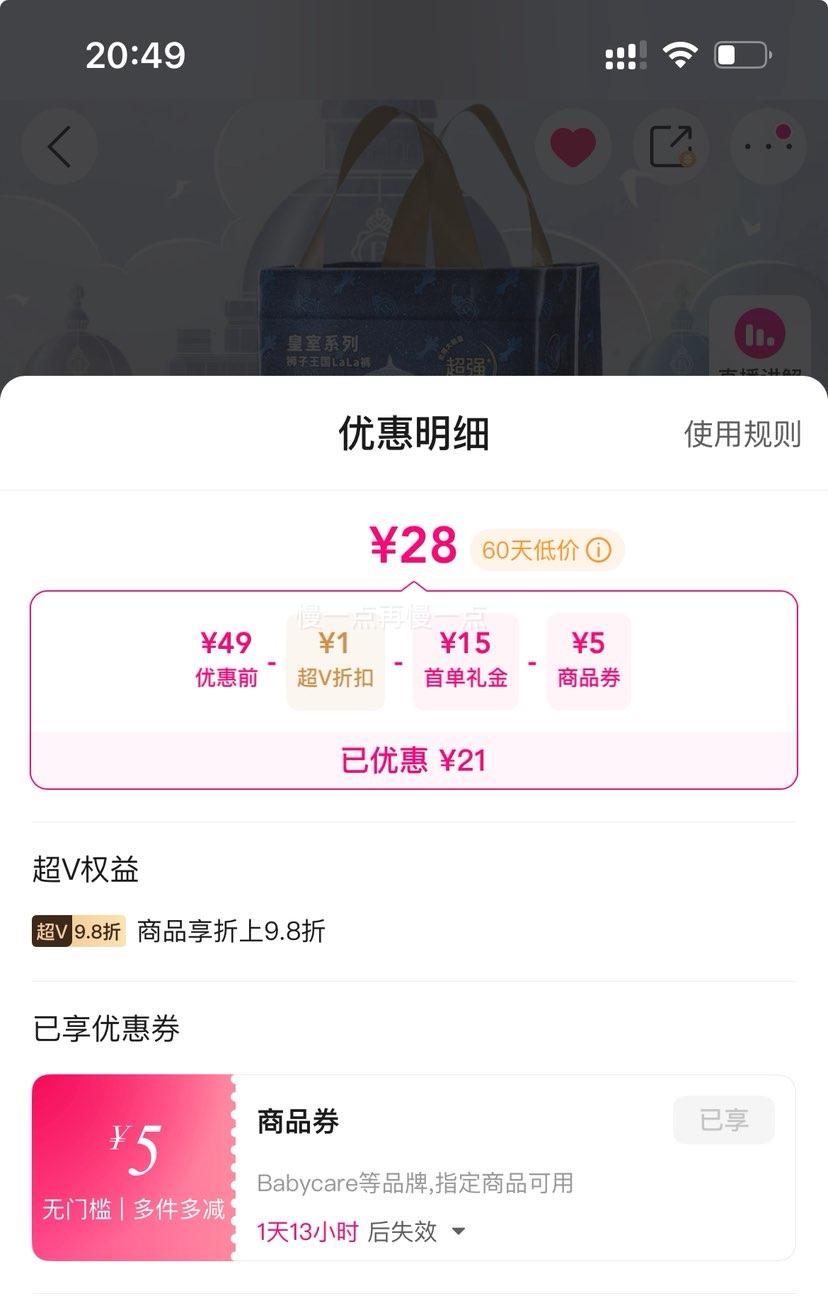The height and width of the screenshot is (1298, 828).
Task: Tap the 已优惠 ¥21 total savings row
Action: click(414, 760)
